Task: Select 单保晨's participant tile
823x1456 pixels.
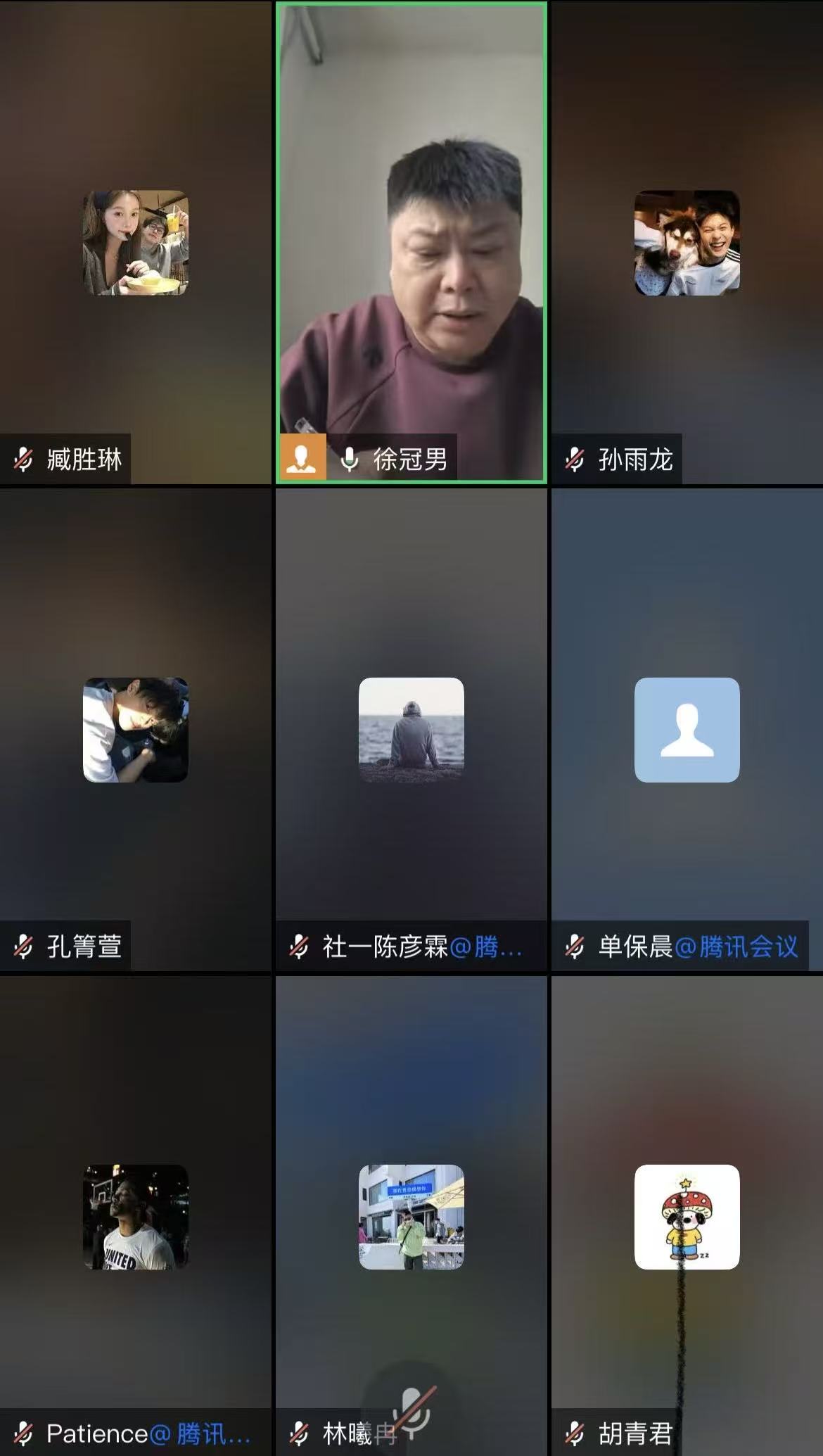Action: tap(687, 730)
